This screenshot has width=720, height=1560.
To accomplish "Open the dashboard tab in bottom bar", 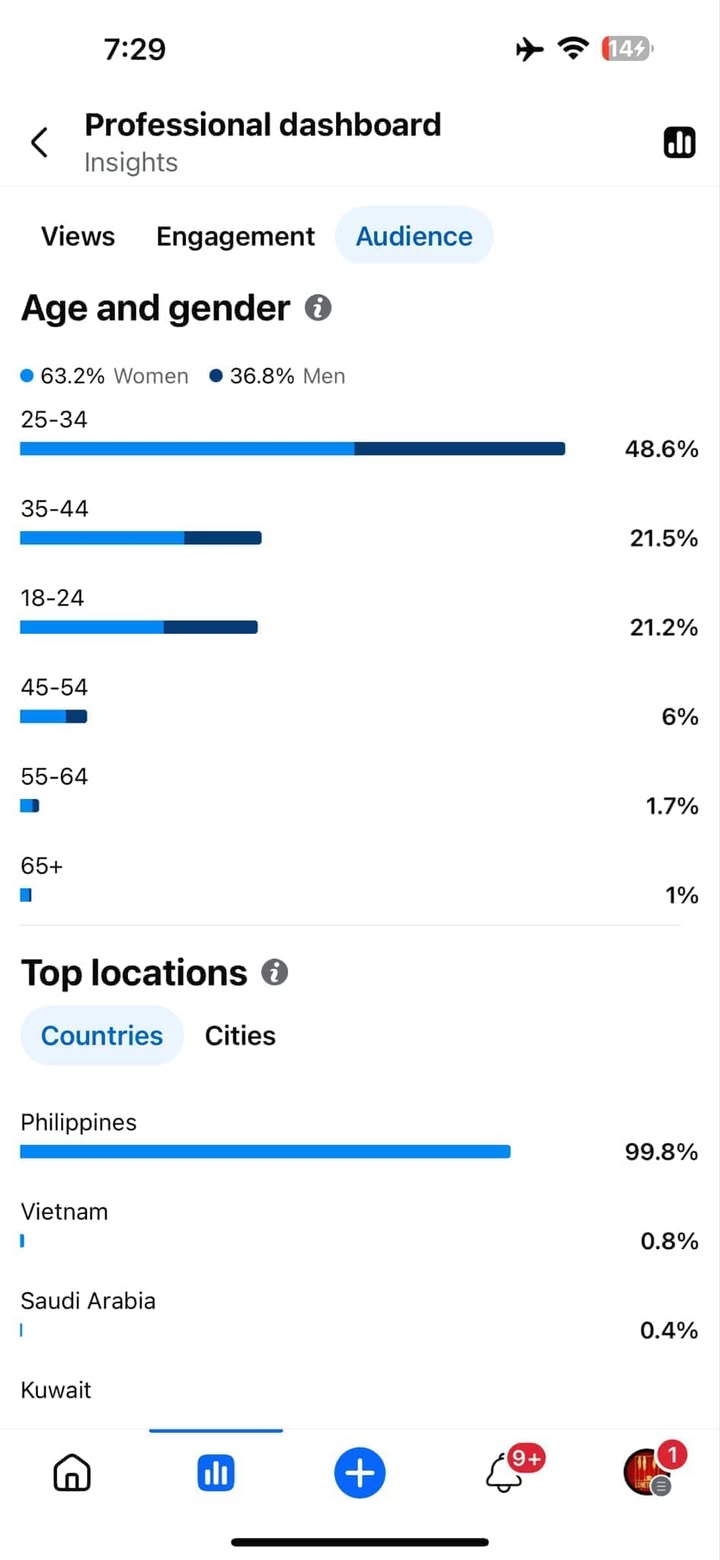I will (x=216, y=1473).
